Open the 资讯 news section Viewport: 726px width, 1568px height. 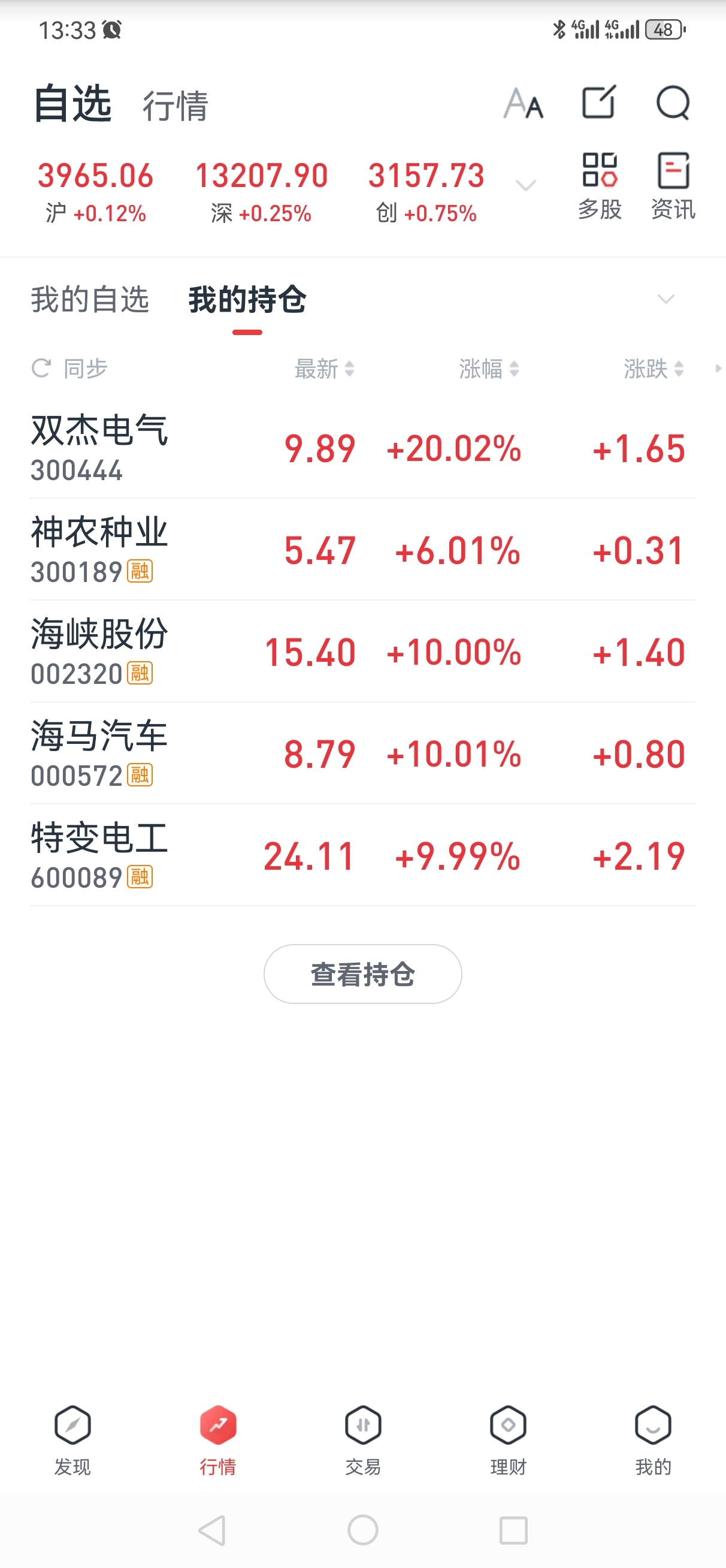[x=673, y=186]
